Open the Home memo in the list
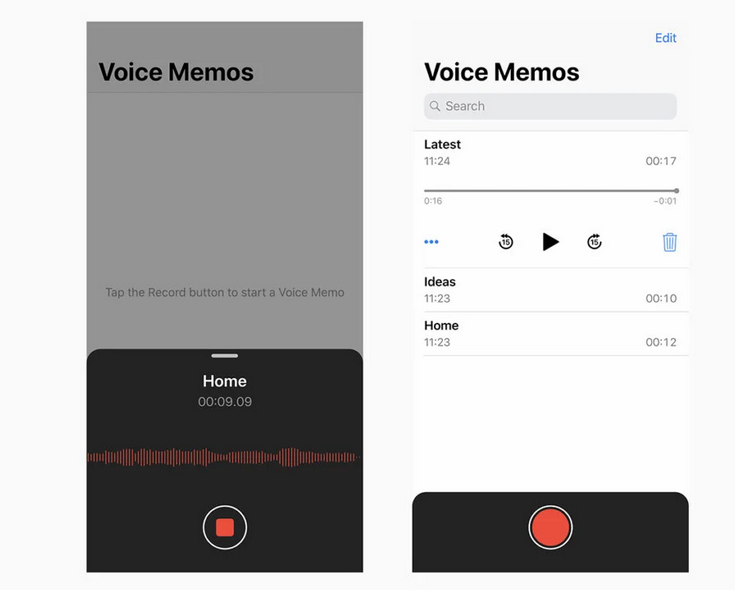735x590 pixels. (550, 333)
